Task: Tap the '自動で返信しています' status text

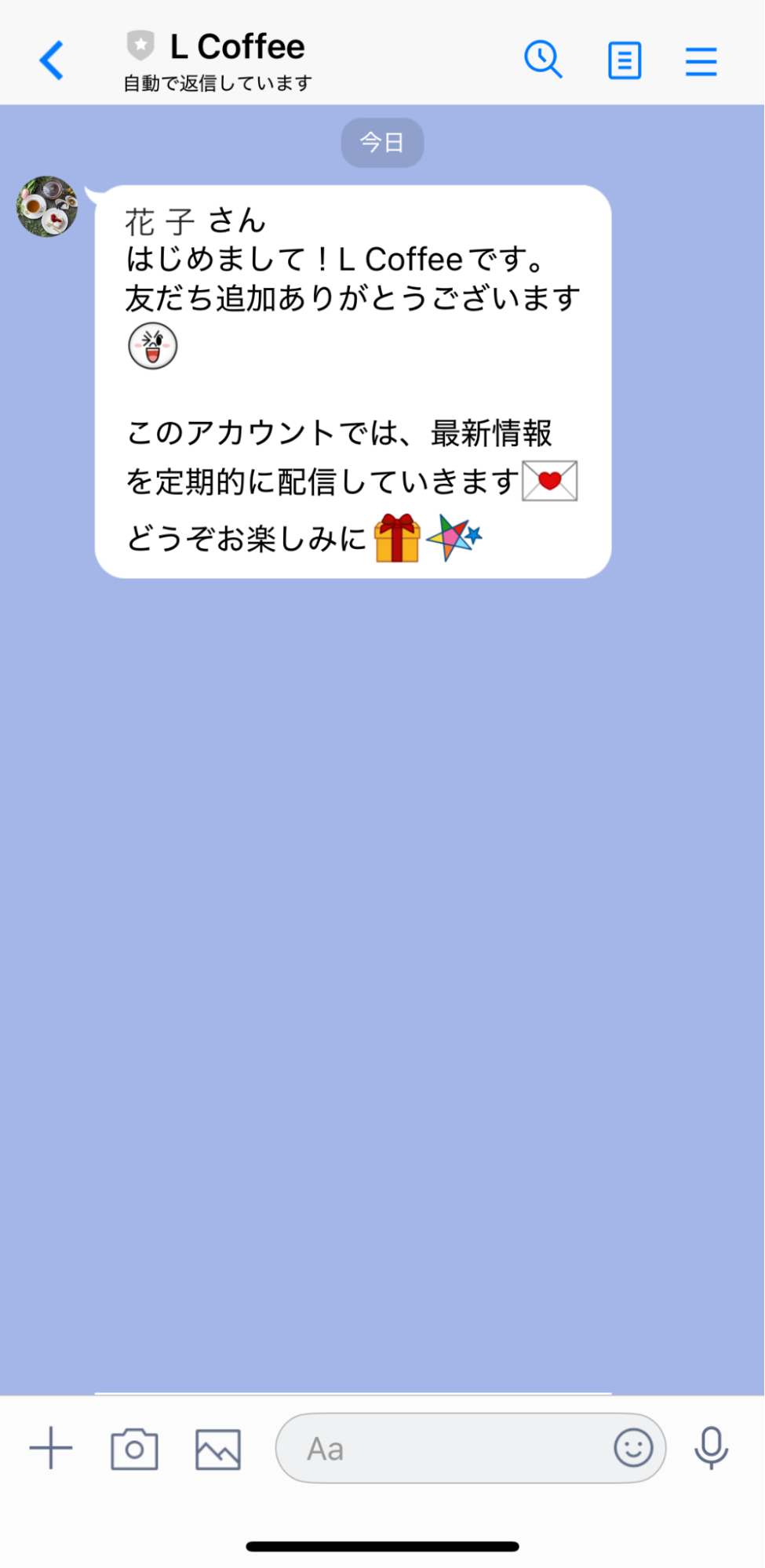Action: pyautogui.click(x=217, y=81)
